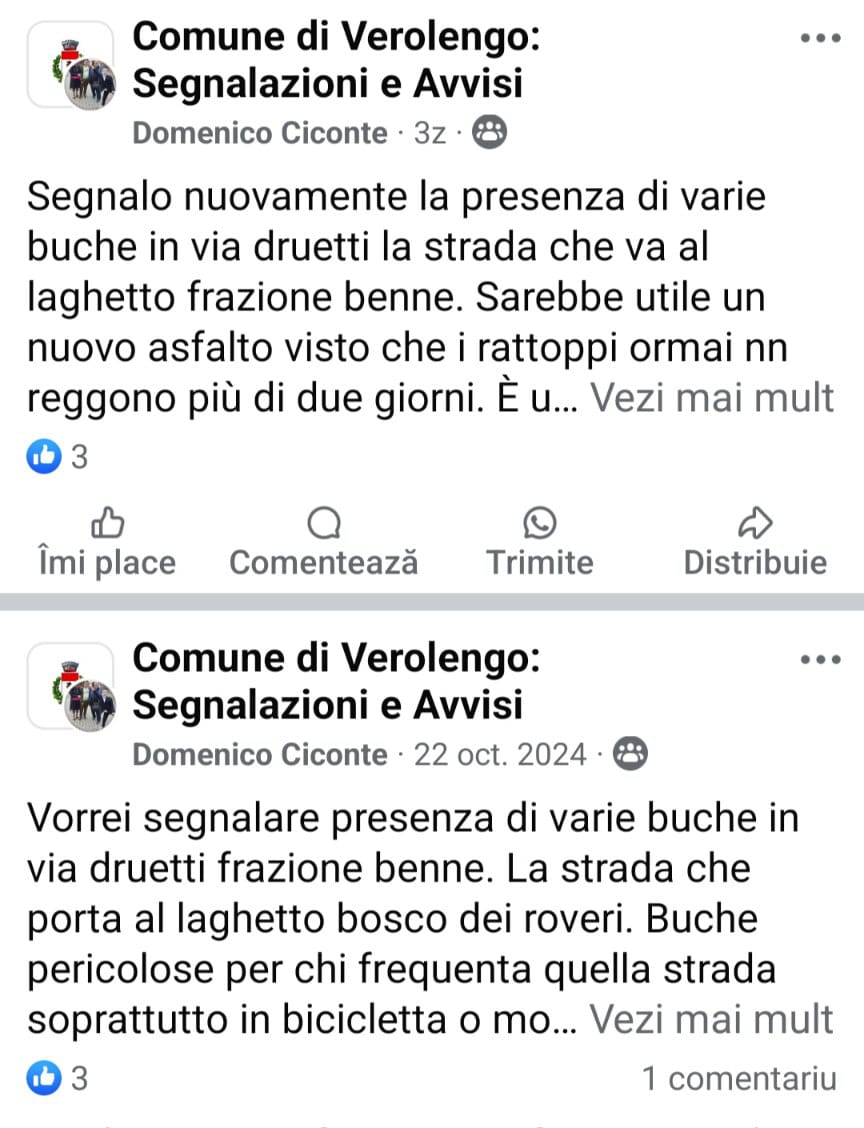Like the post about nuovo asfalto
The image size is (864, 1128).
point(106,542)
